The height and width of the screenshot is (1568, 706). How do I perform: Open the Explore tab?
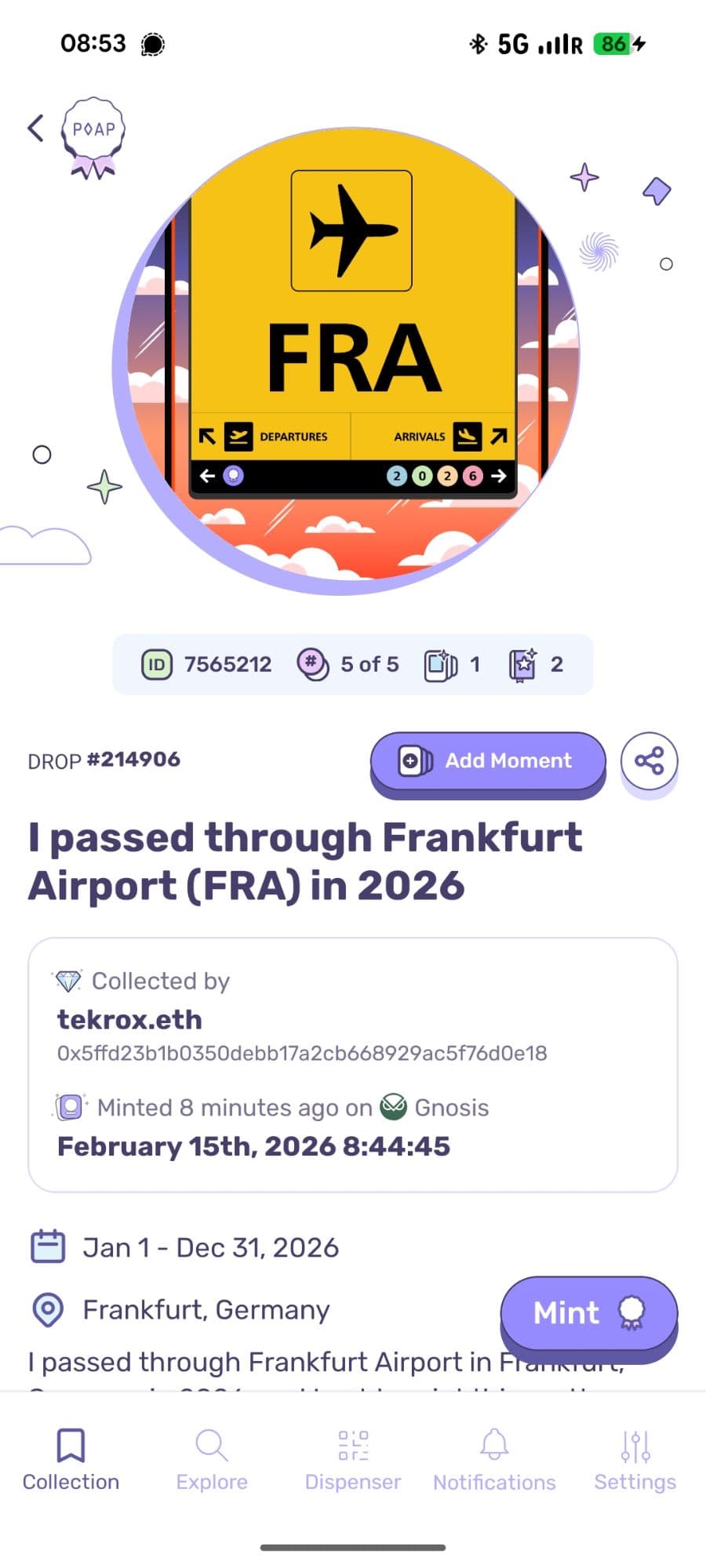(x=212, y=1458)
